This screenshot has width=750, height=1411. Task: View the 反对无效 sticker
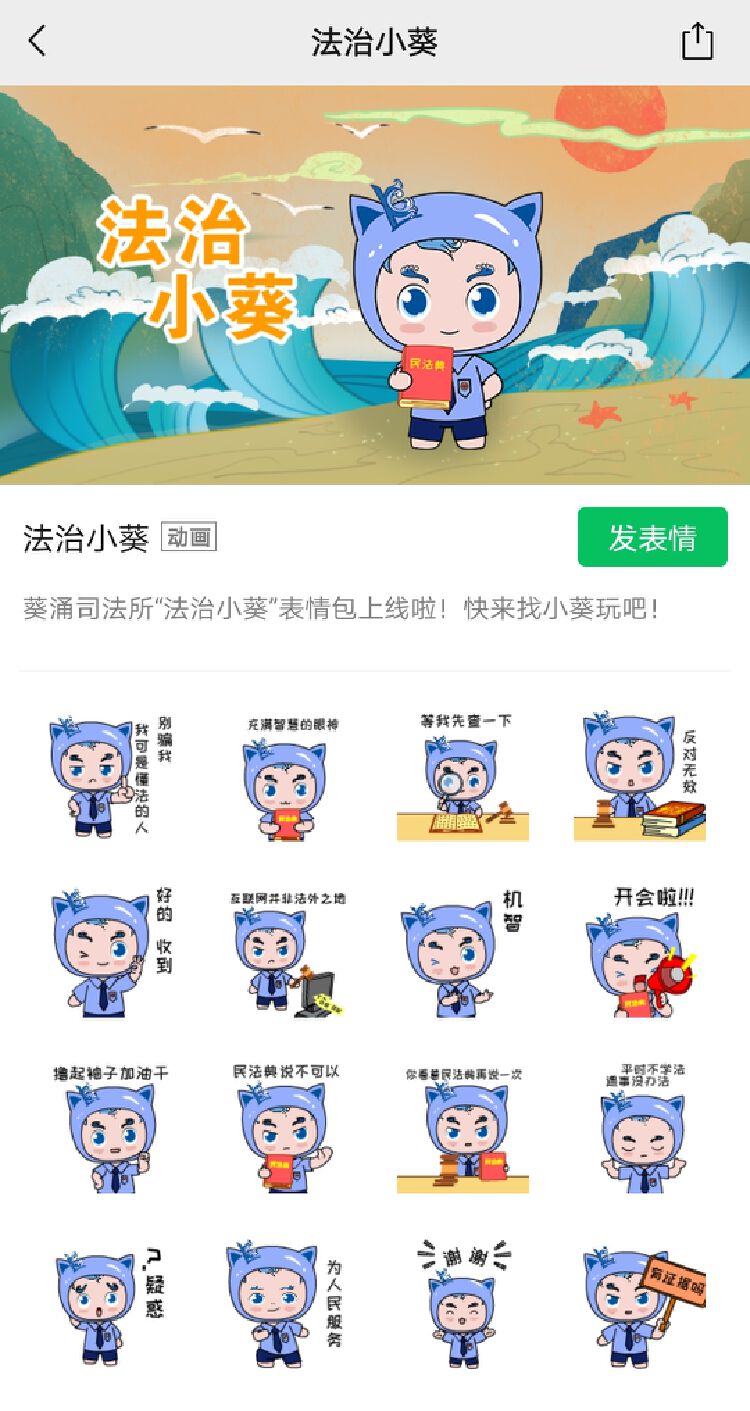coord(640,777)
